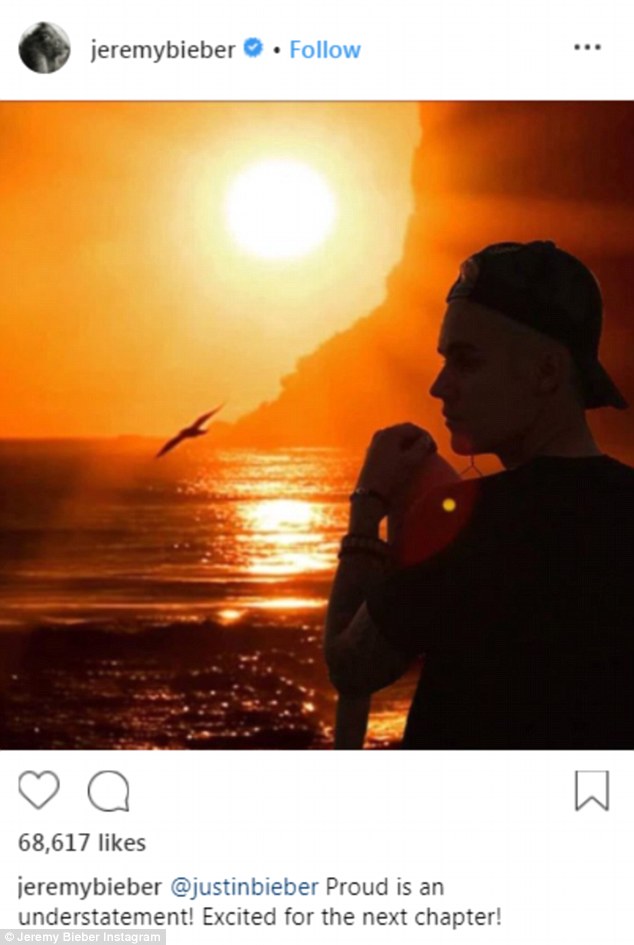Open jeremybieber username in post header
The width and height of the screenshot is (634, 945).
tap(165, 50)
